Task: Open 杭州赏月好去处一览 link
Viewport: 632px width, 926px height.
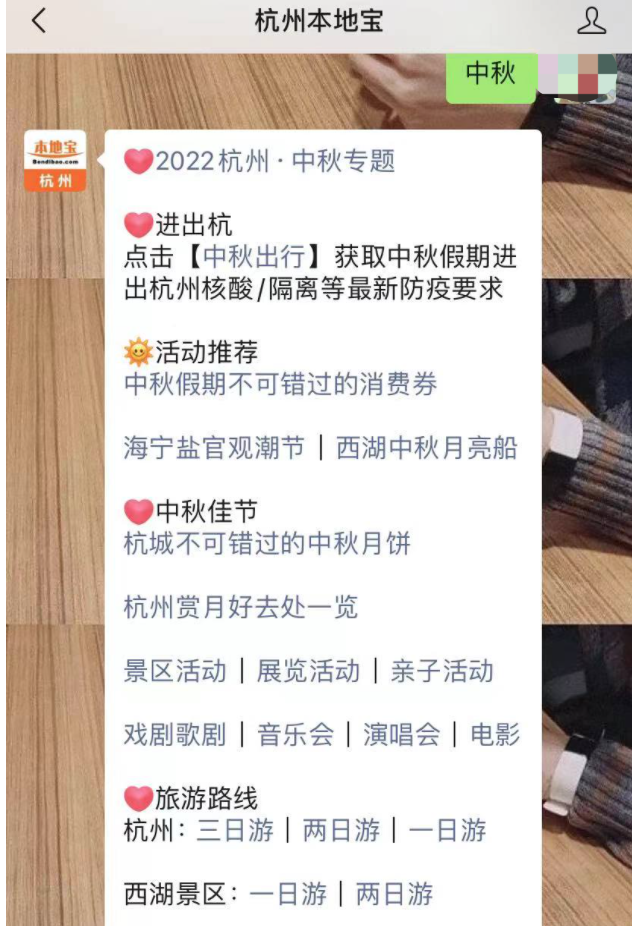Action: pos(240,607)
